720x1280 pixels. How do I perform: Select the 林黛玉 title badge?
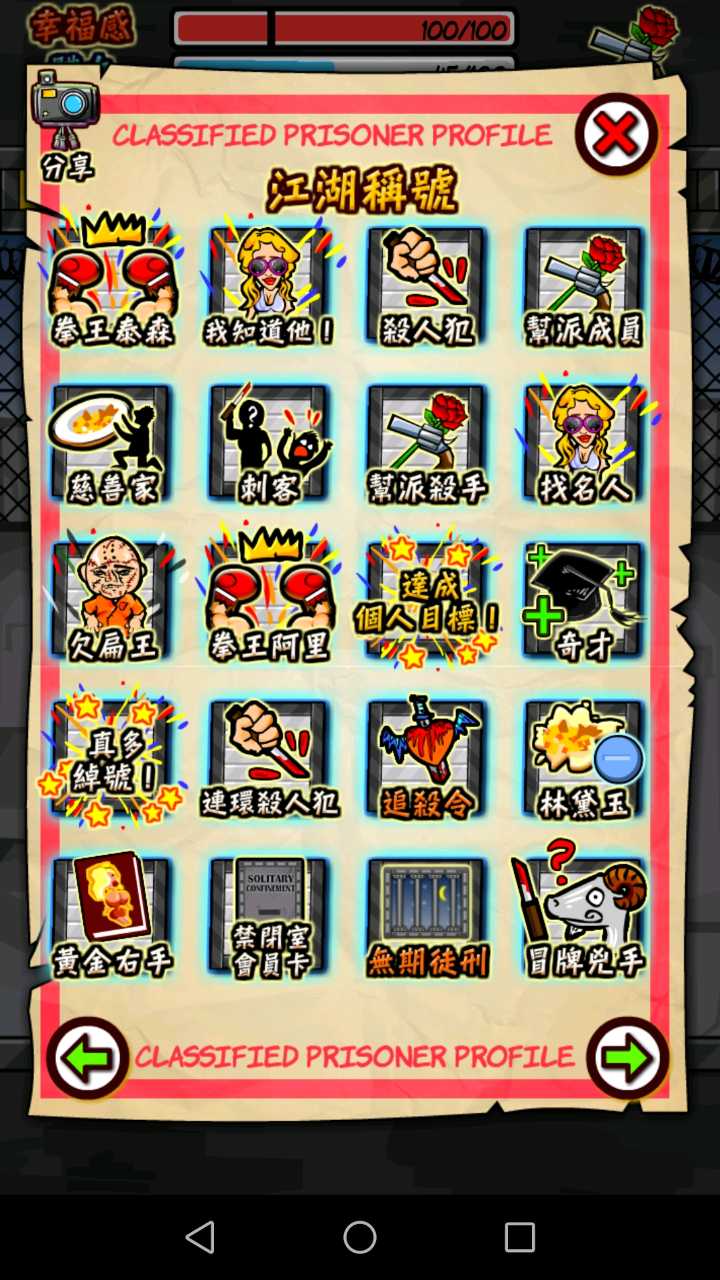tap(584, 758)
